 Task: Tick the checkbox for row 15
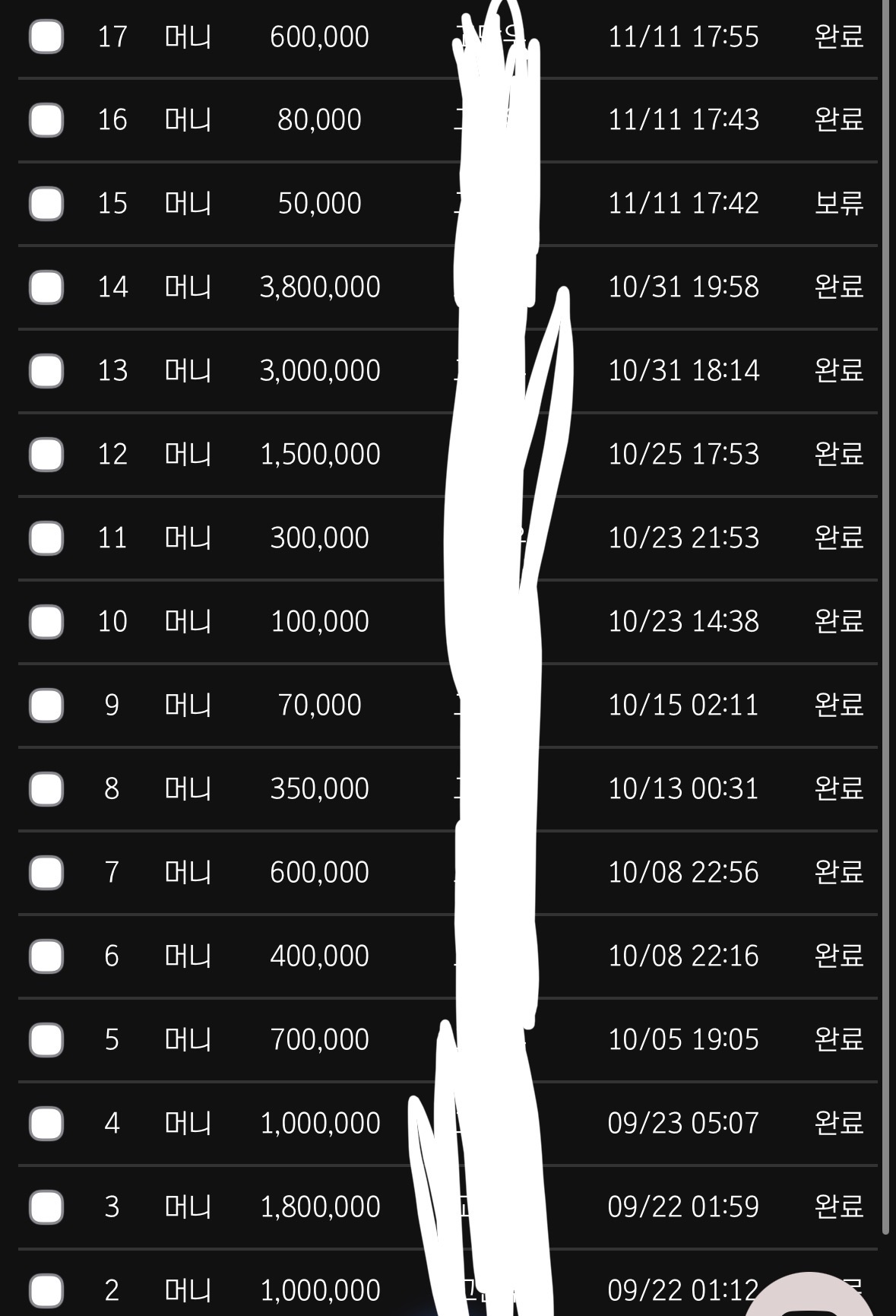[46, 204]
